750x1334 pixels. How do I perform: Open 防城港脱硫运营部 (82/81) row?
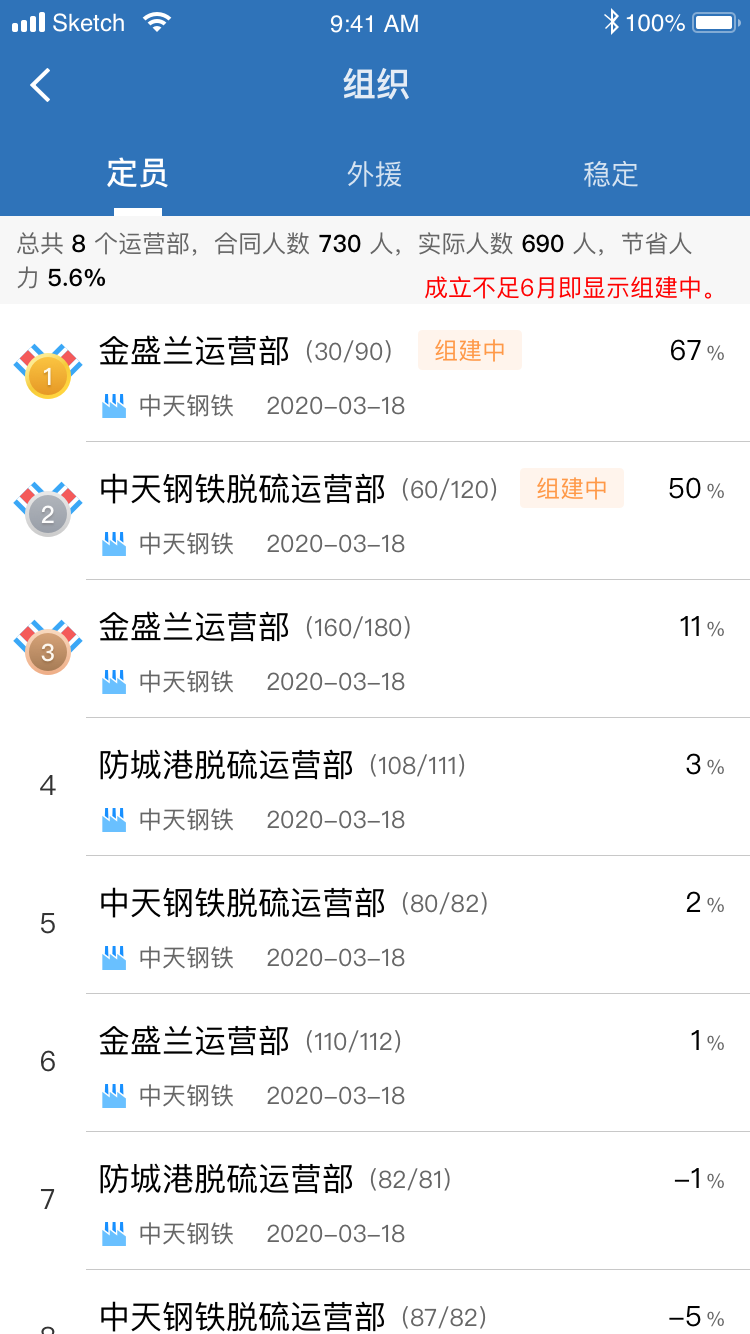[x=375, y=1201]
